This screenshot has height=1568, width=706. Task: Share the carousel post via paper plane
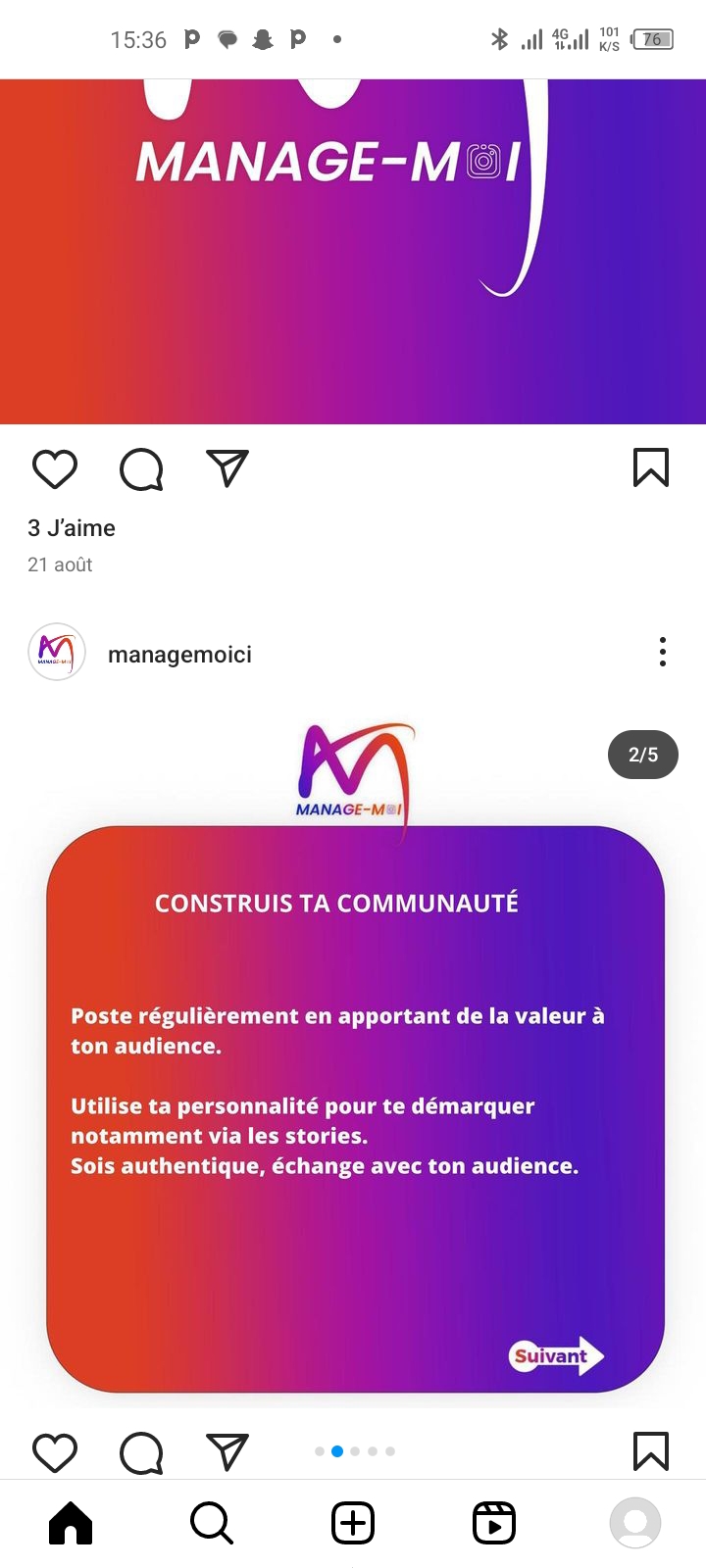point(227,1451)
